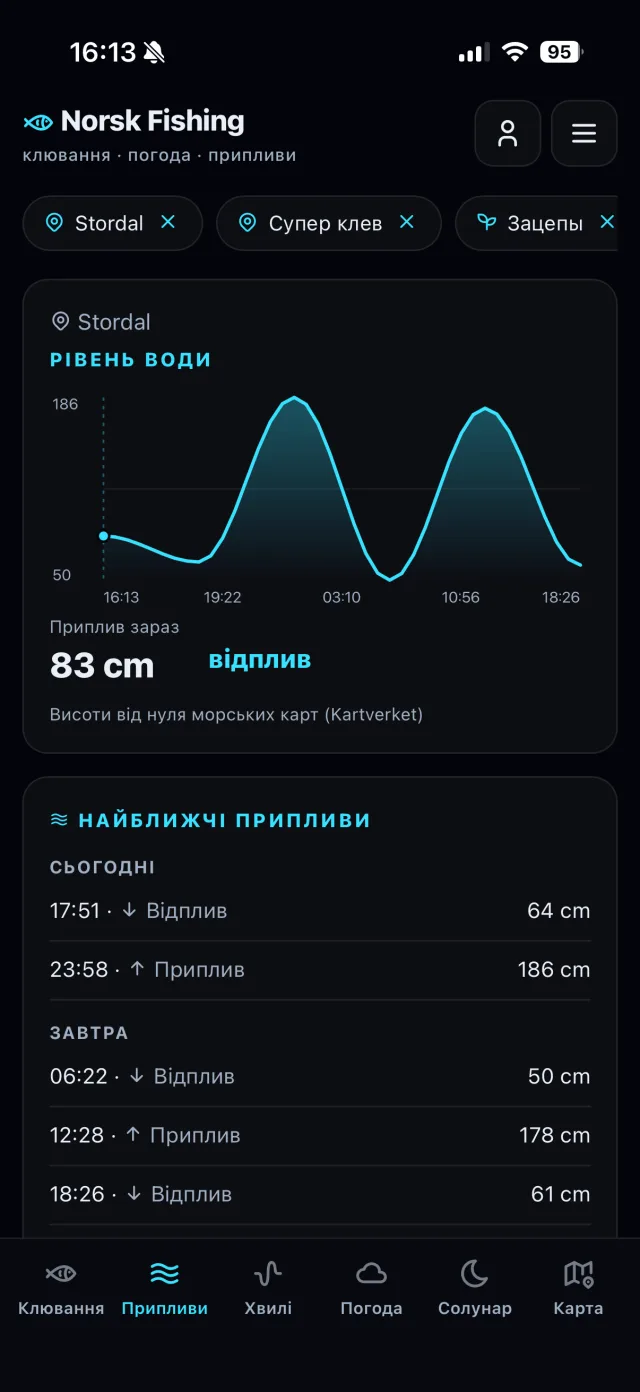The height and width of the screenshot is (1392, 640).
Task: Switch to the Клювання tab
Action: (x=61, y=1289)
